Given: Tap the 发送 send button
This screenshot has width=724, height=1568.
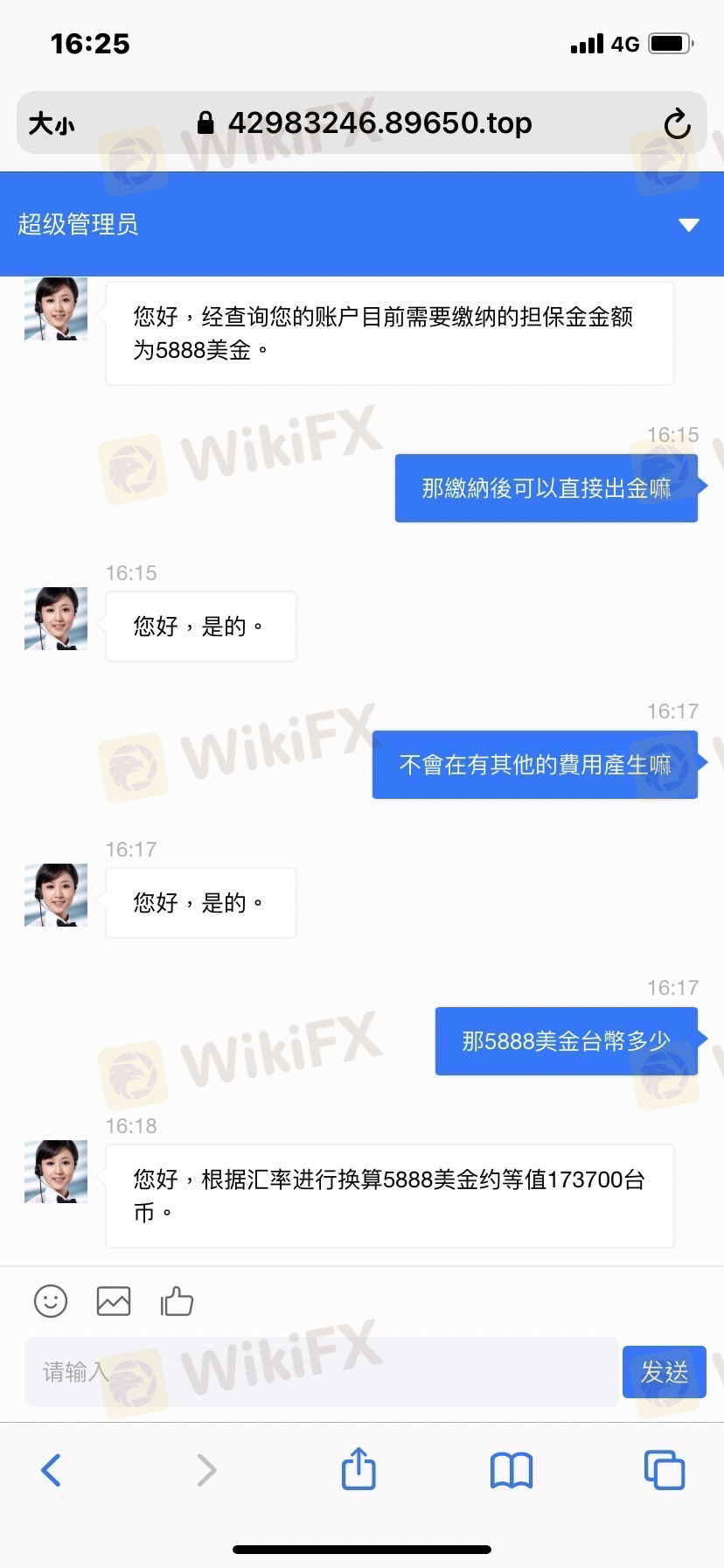Looking at the screenshot, I should [x=664, y=1371].
